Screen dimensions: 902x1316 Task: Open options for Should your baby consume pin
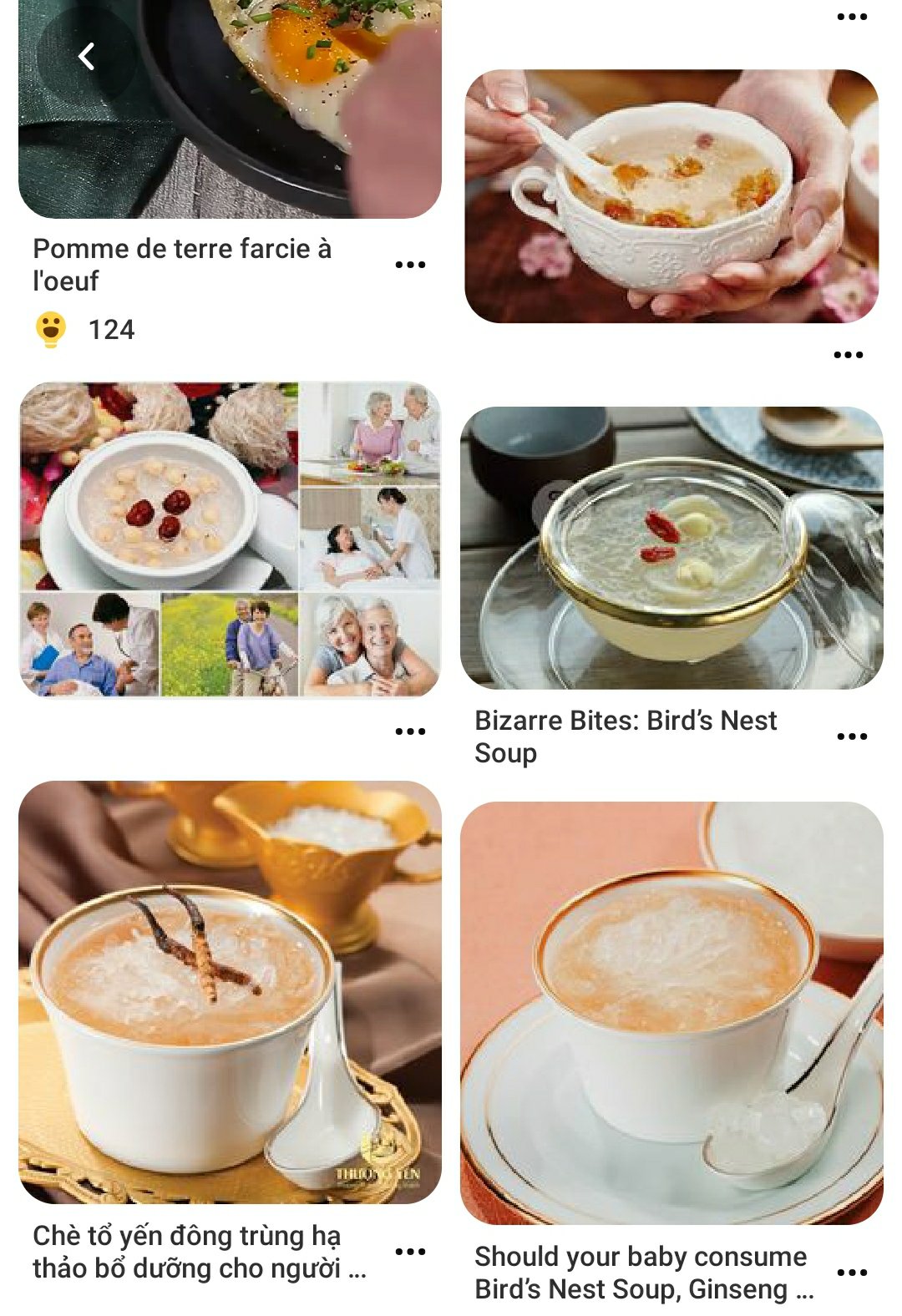852,1273
